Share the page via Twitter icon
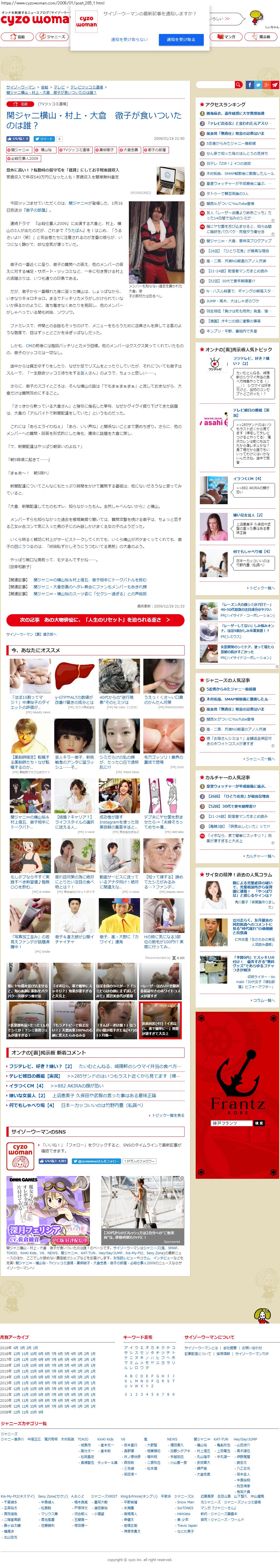 pyautogui.click(x=258, y=85)
